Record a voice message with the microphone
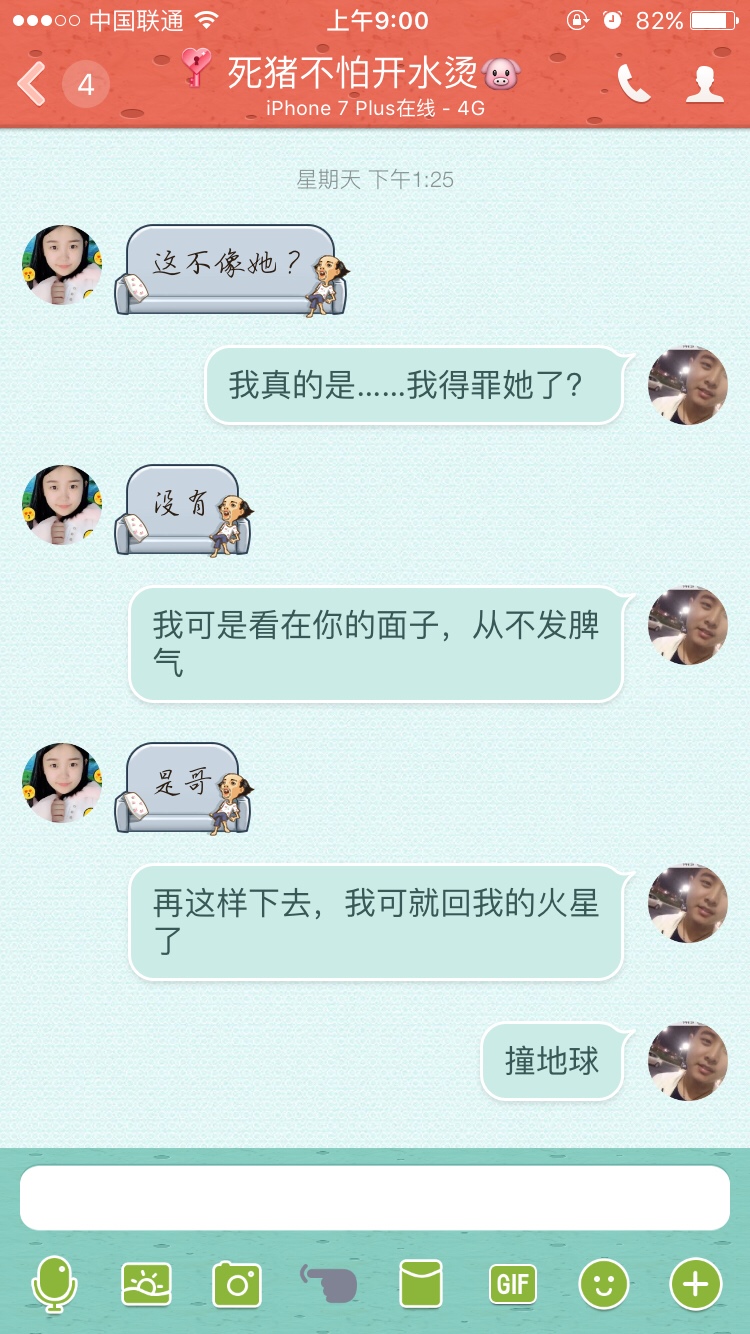This screenshot has height=1334, width=750. click(x=54, y=1283)
